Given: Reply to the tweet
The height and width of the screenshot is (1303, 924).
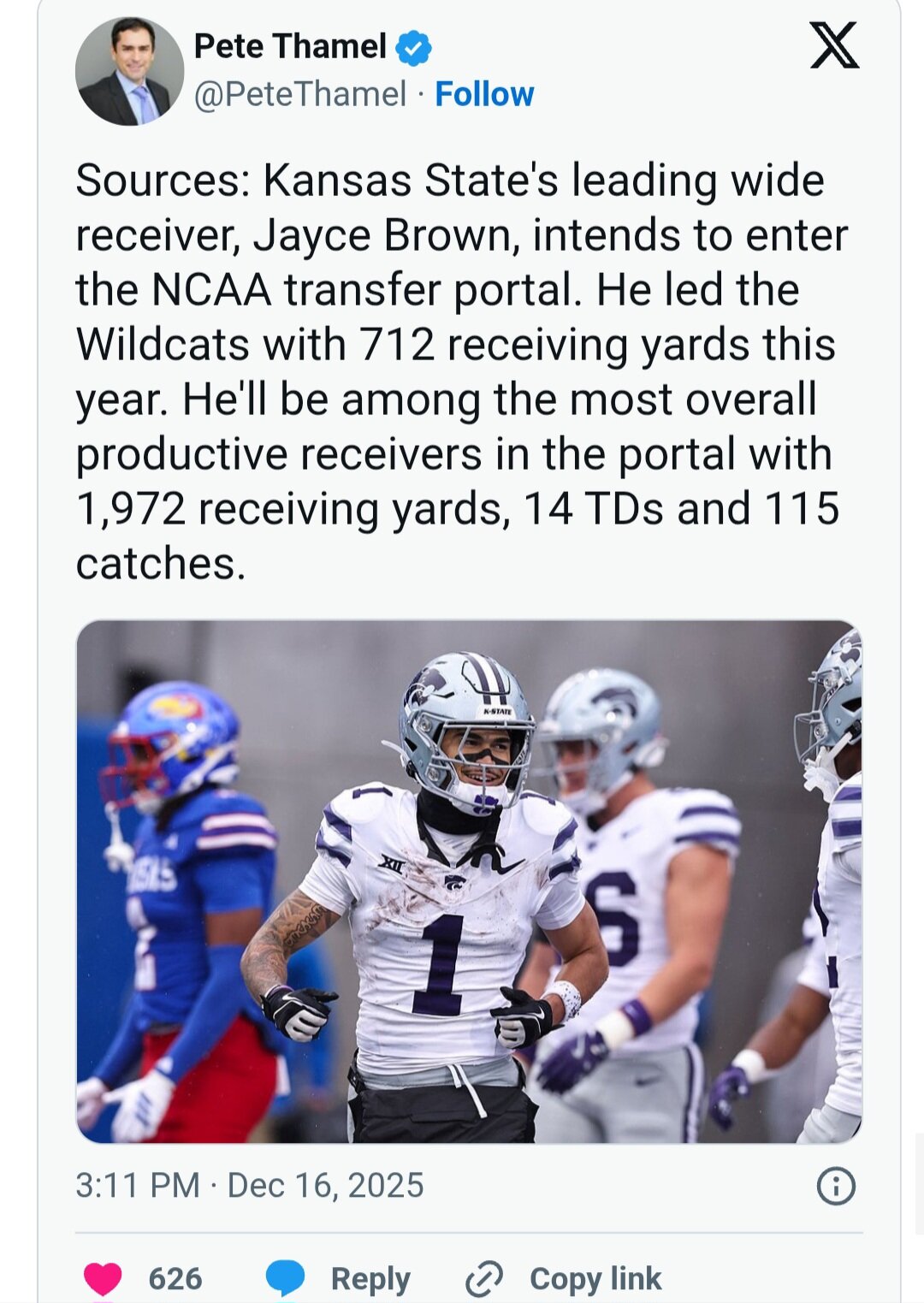Looking at the screenshot, I should point(339,1278).
